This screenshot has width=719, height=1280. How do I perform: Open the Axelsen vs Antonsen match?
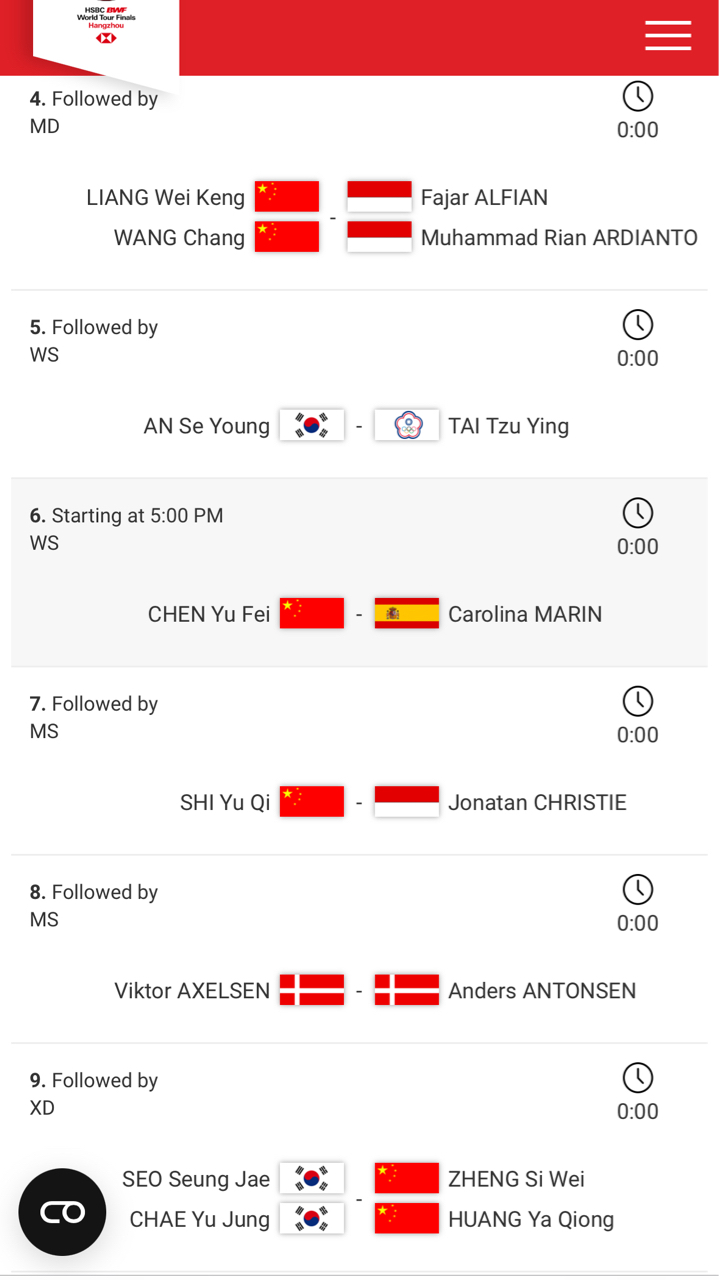[x=359, y=949]
